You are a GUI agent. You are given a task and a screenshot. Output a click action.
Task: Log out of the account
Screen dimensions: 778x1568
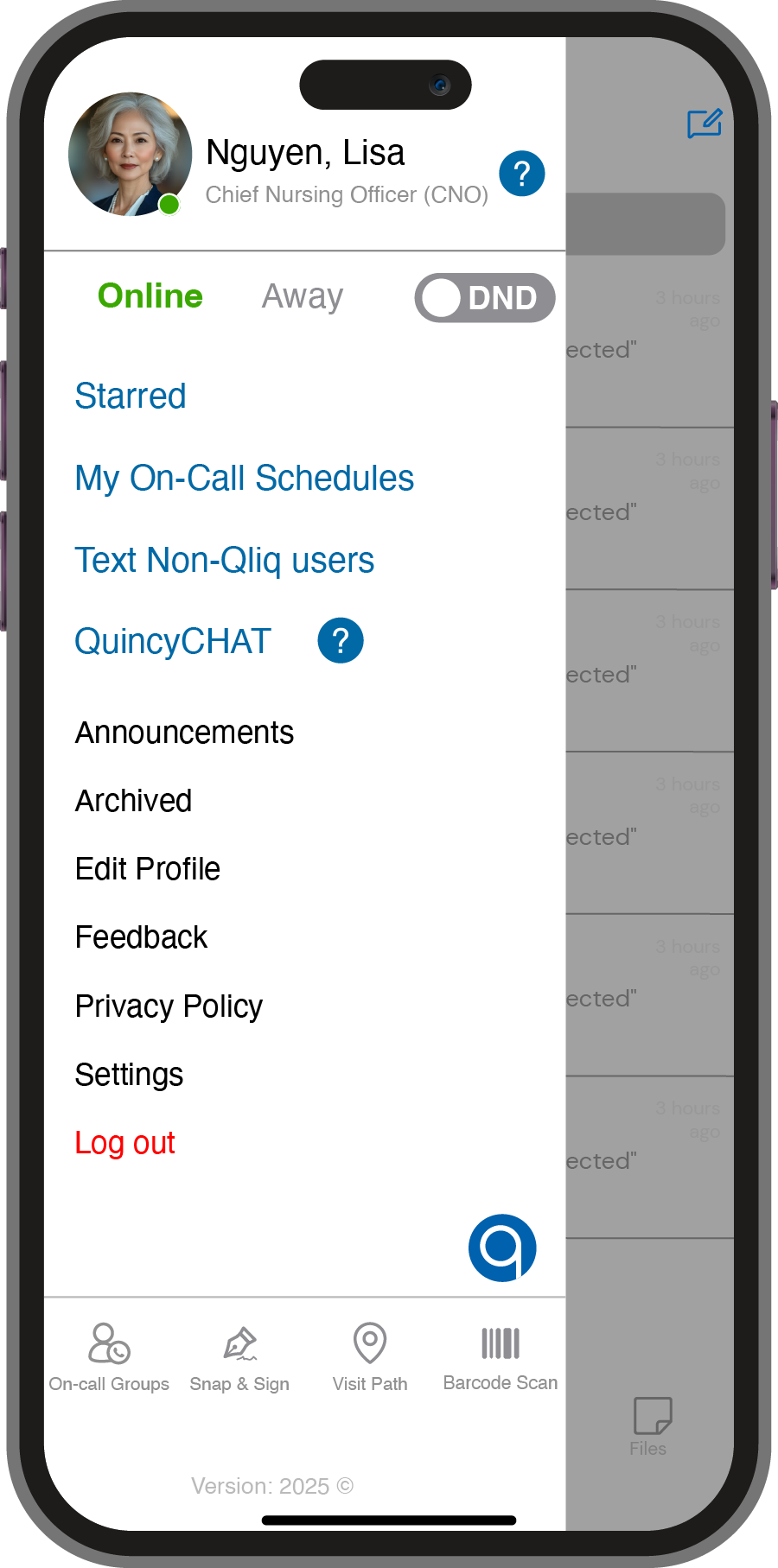125,1143
